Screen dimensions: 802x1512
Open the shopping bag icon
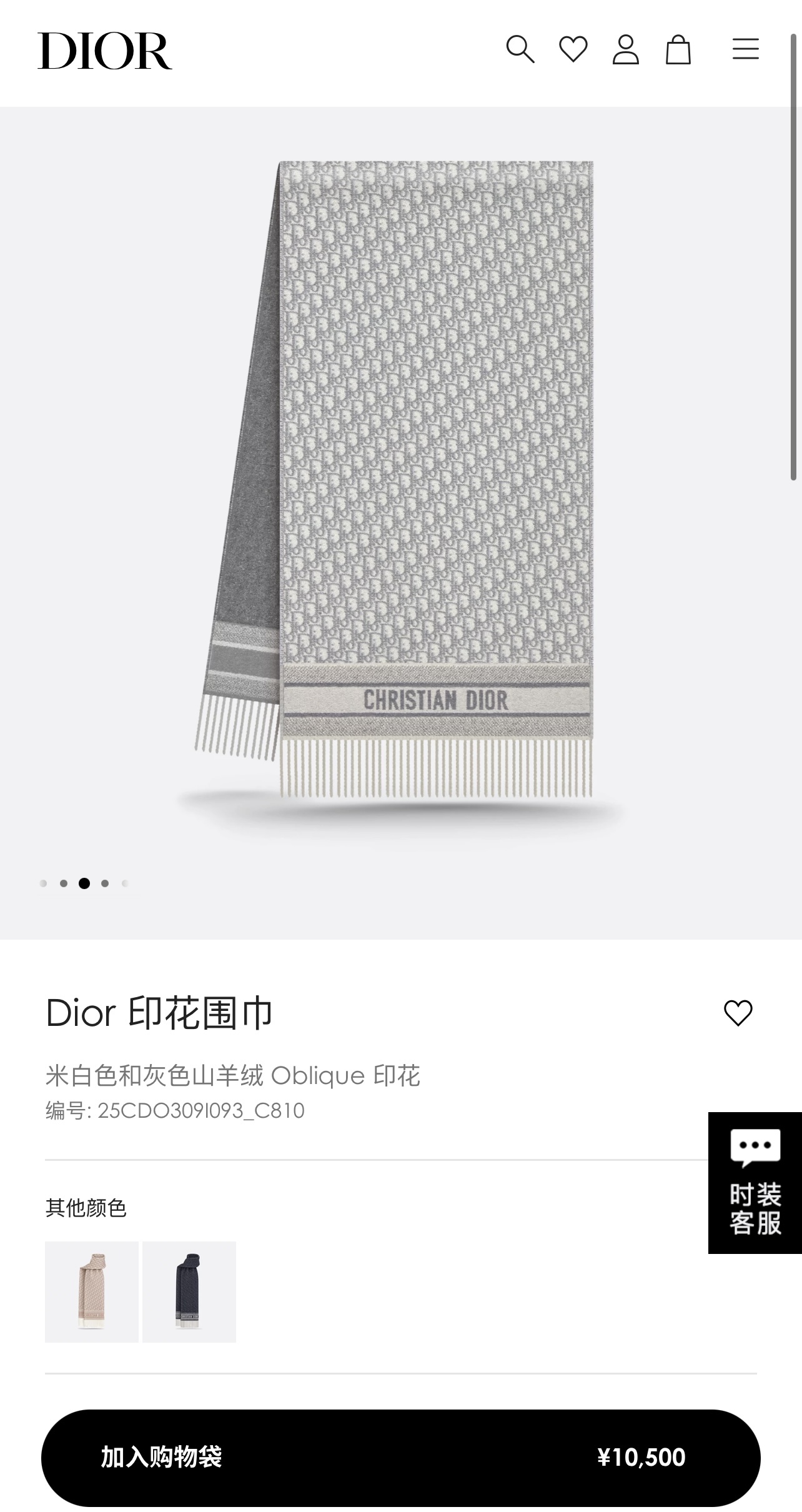(x=678, y=49)
